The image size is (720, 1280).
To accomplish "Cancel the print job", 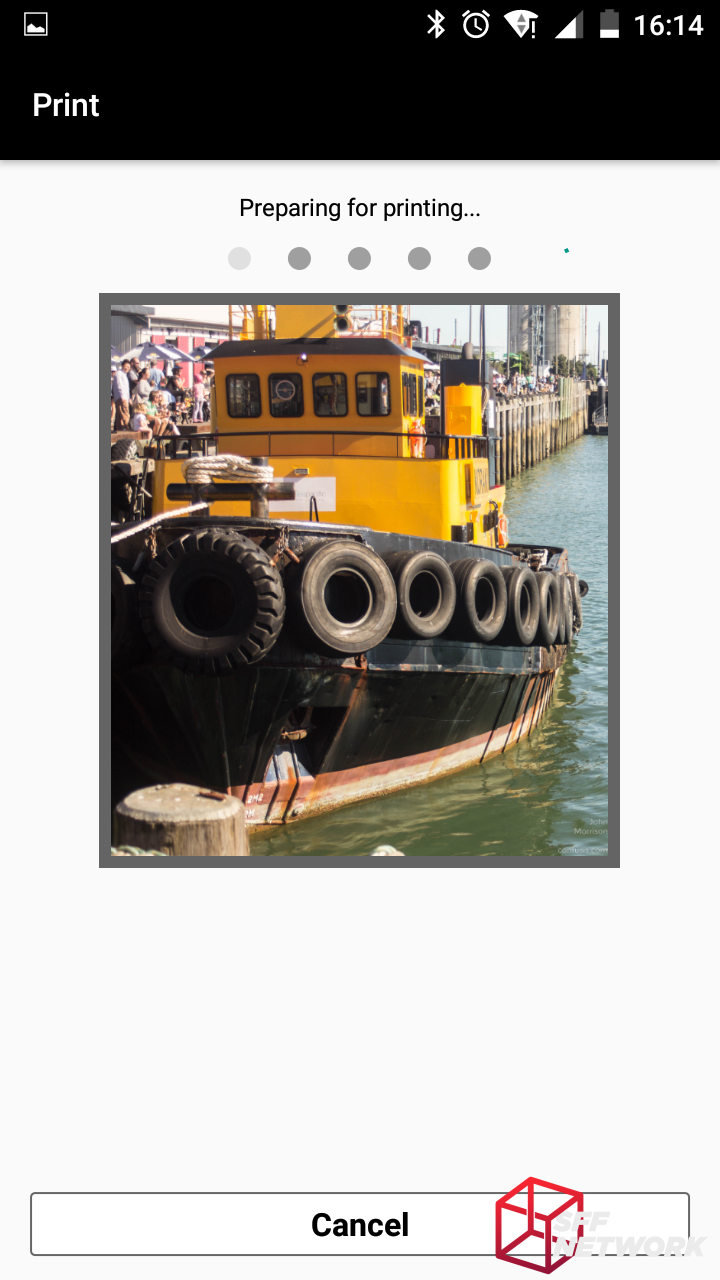I will (359, 1224).
